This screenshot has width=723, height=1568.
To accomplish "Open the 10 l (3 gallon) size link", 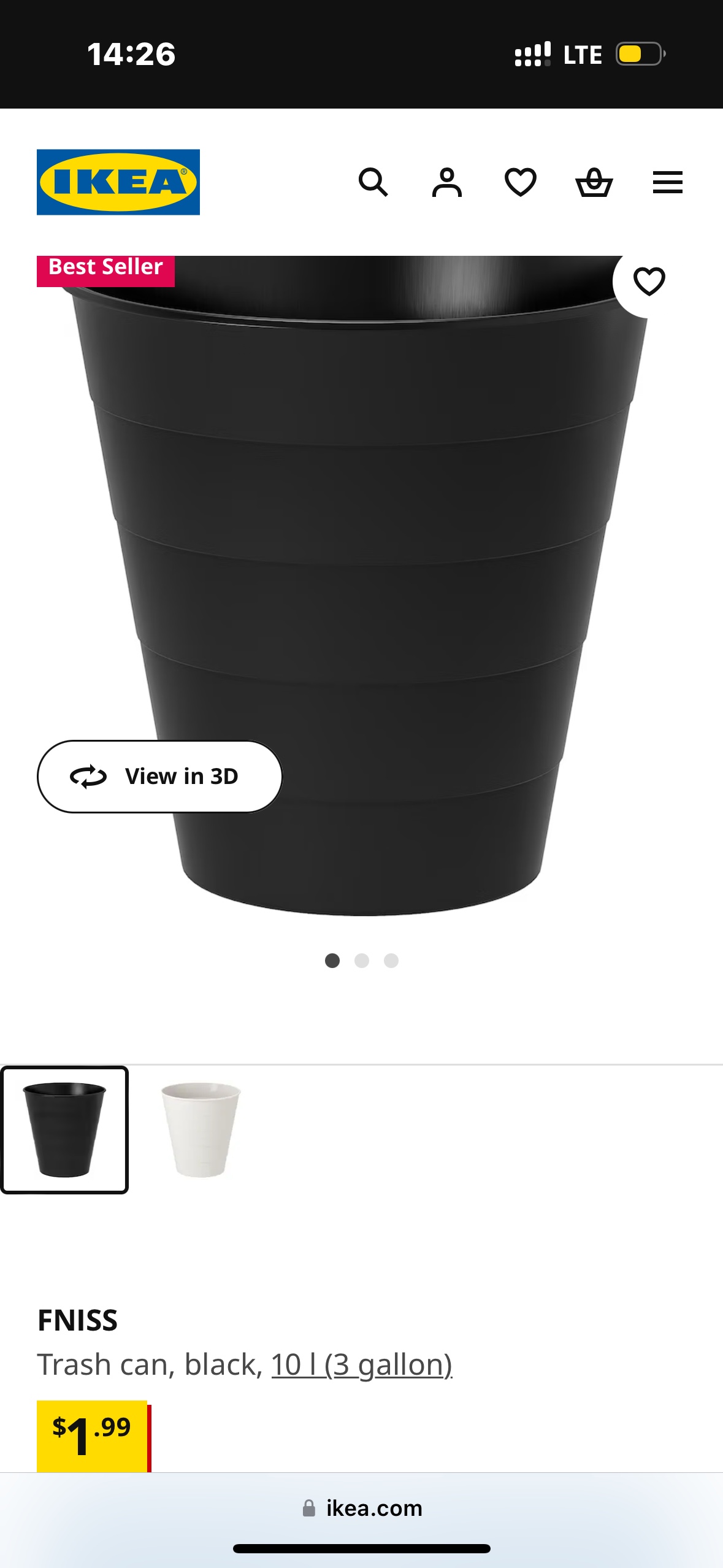I will [362, 1365].
